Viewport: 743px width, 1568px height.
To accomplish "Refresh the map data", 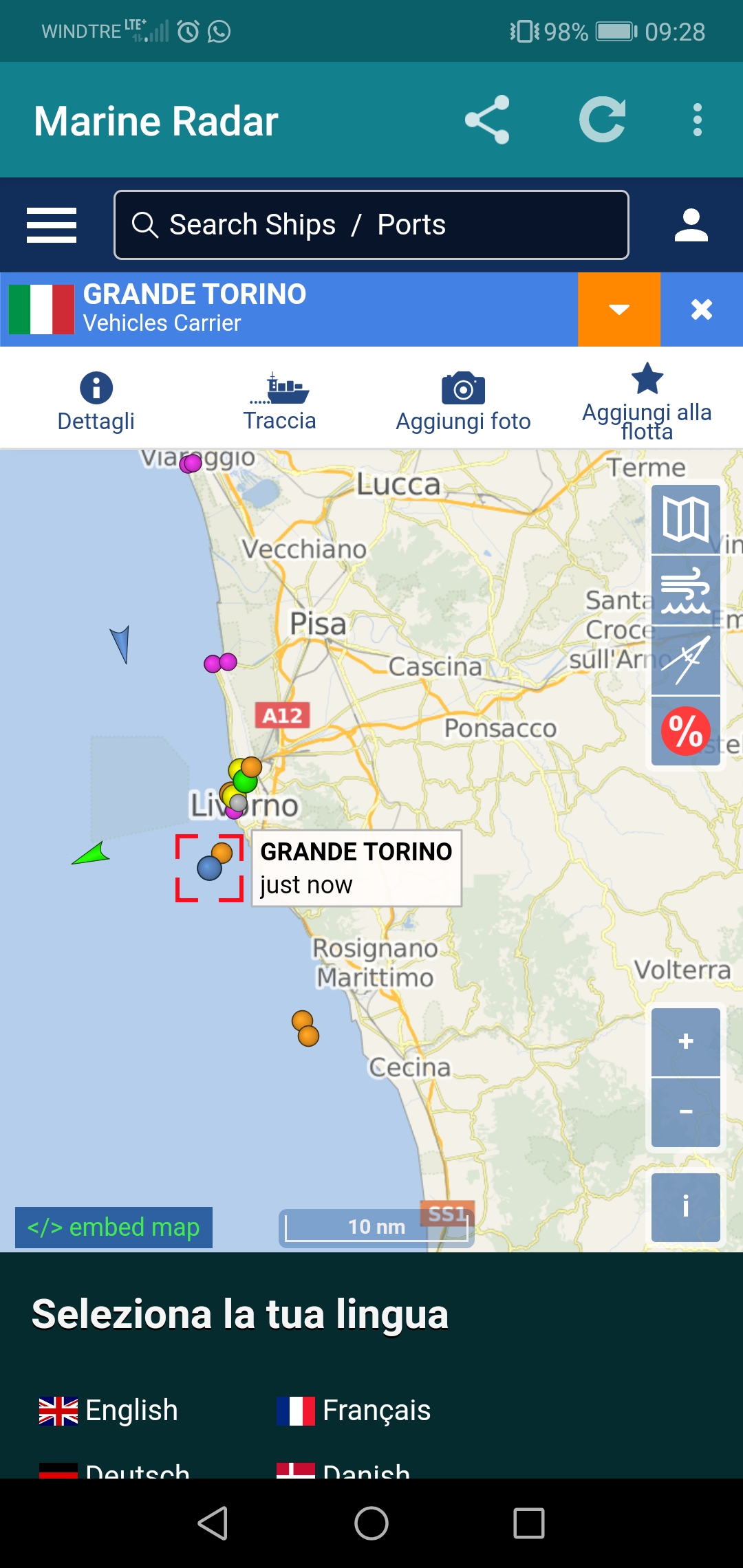I will click(x=603, y=120).
